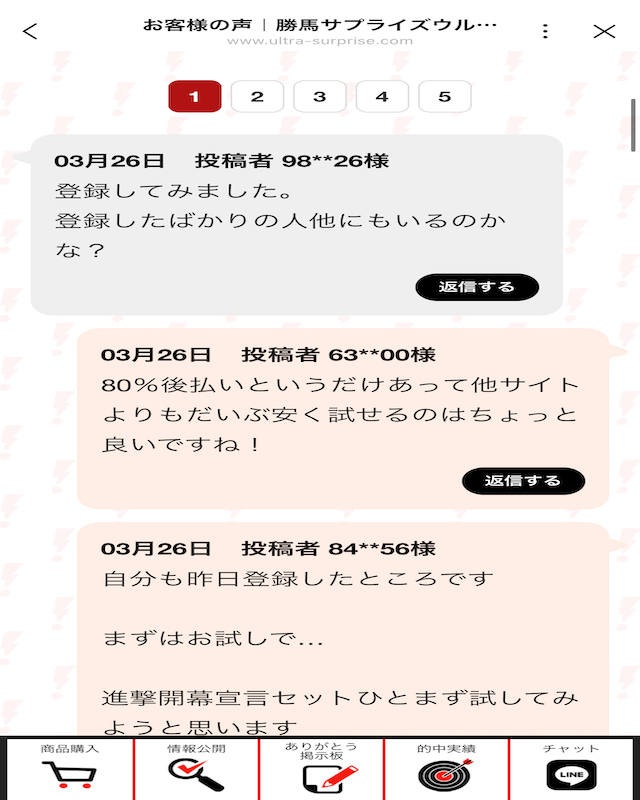Image resolution: width=640 pixels, height=800 pixels.
Task: Tap current page 1 button
Action: click(x=194, y=97)
